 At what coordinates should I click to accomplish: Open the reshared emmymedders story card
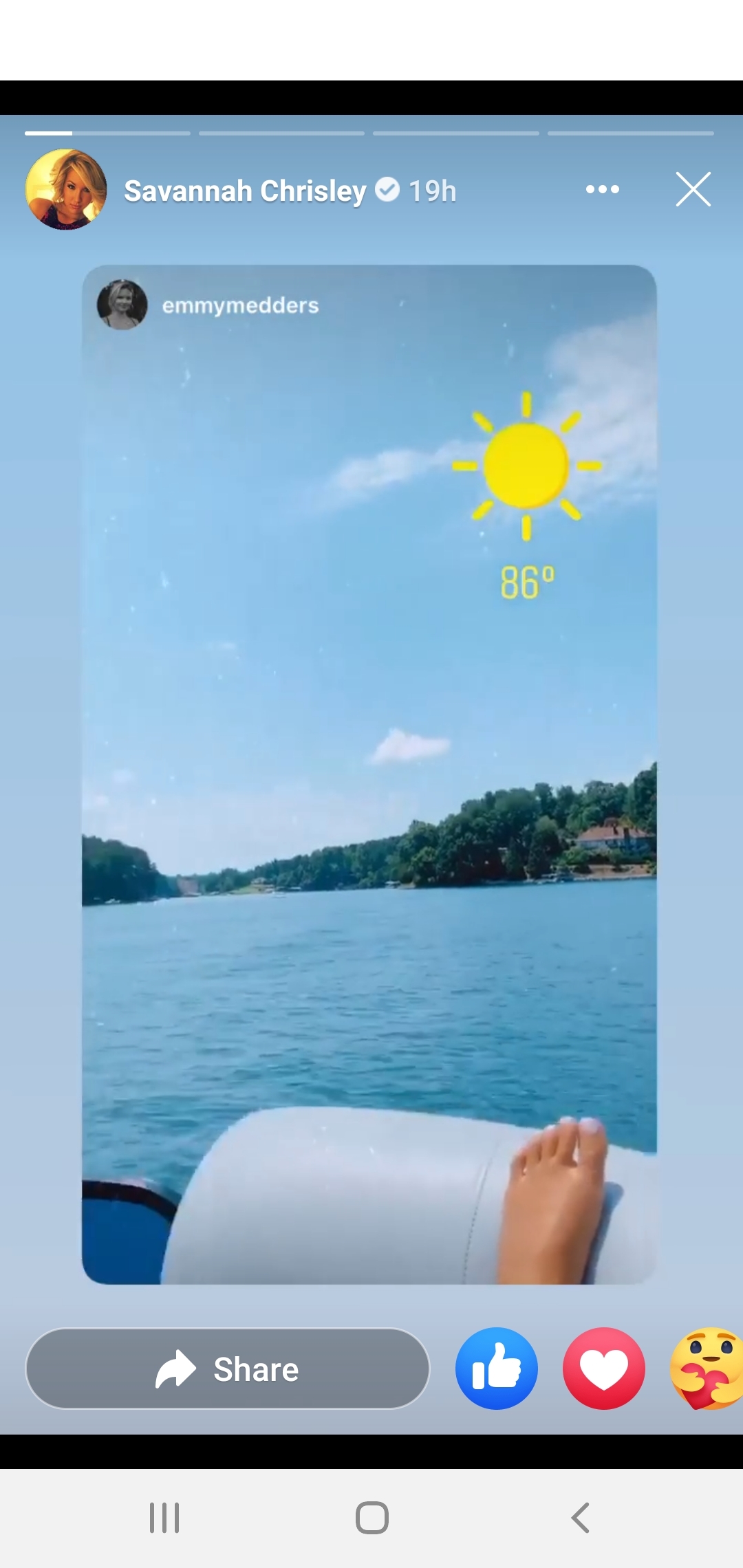click(369, 774)
